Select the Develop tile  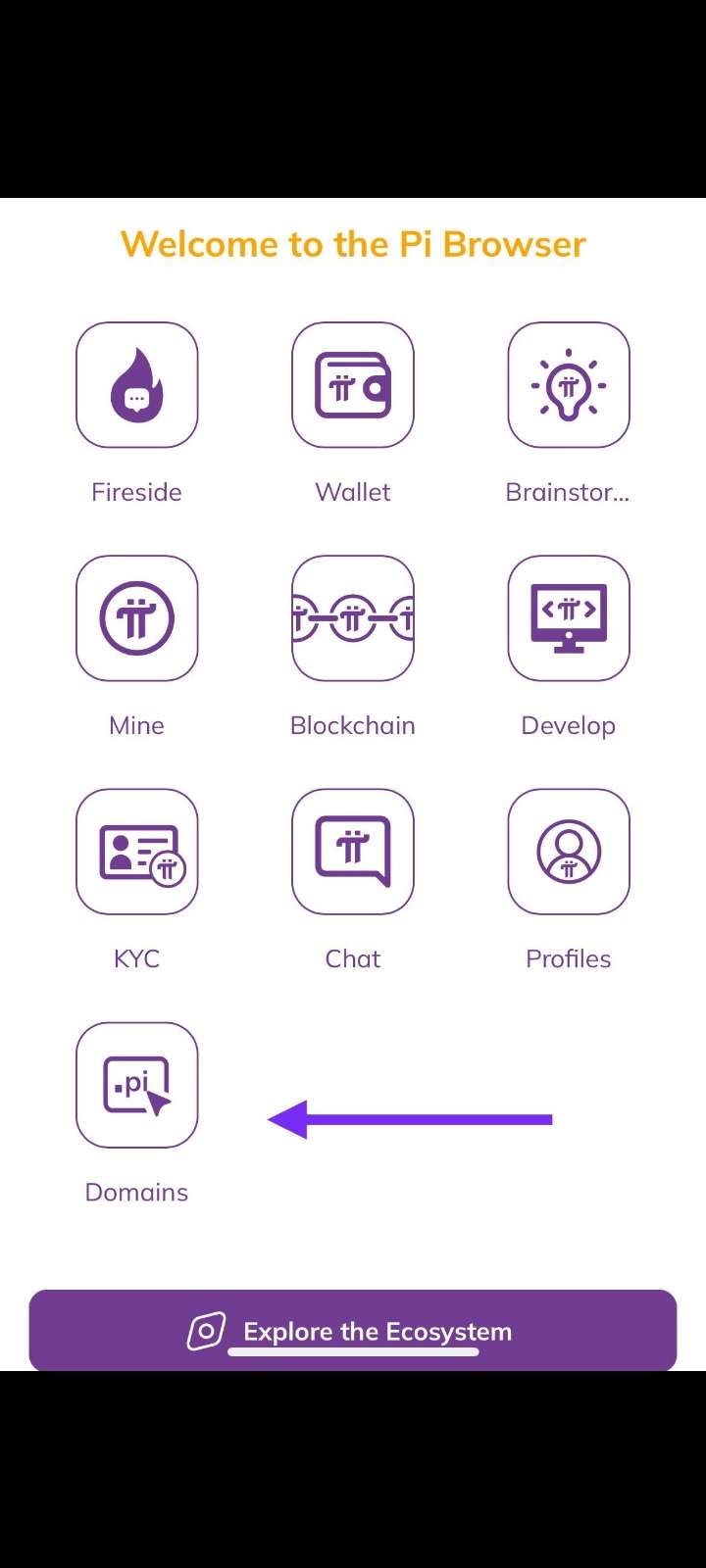[x=569, y=618]
